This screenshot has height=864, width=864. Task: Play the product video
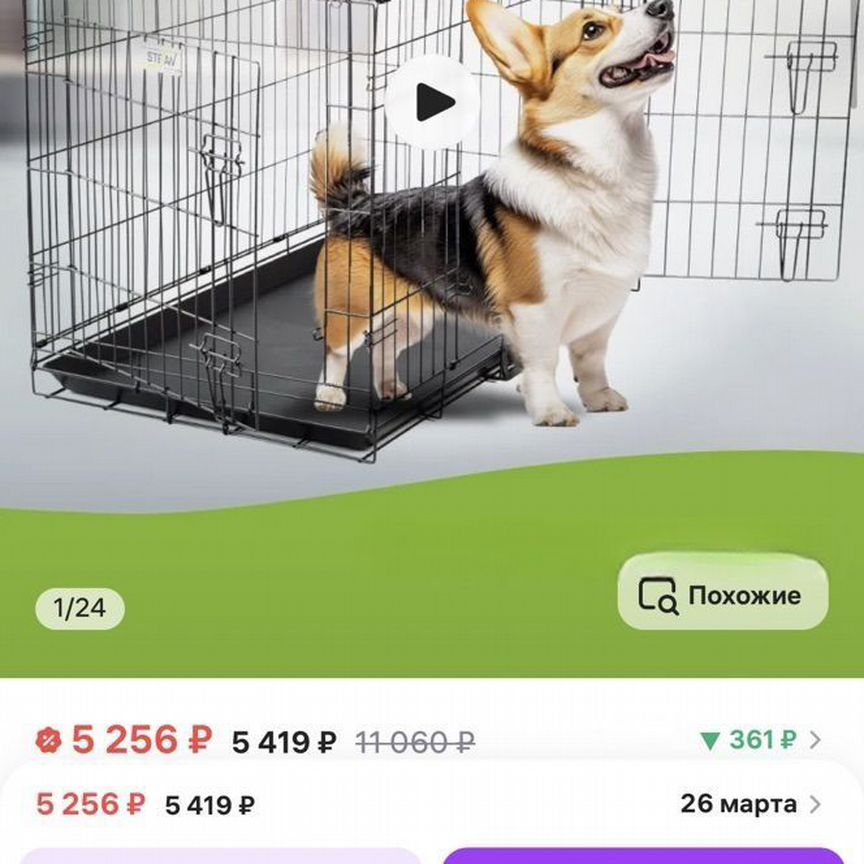[x=432, y=102]
